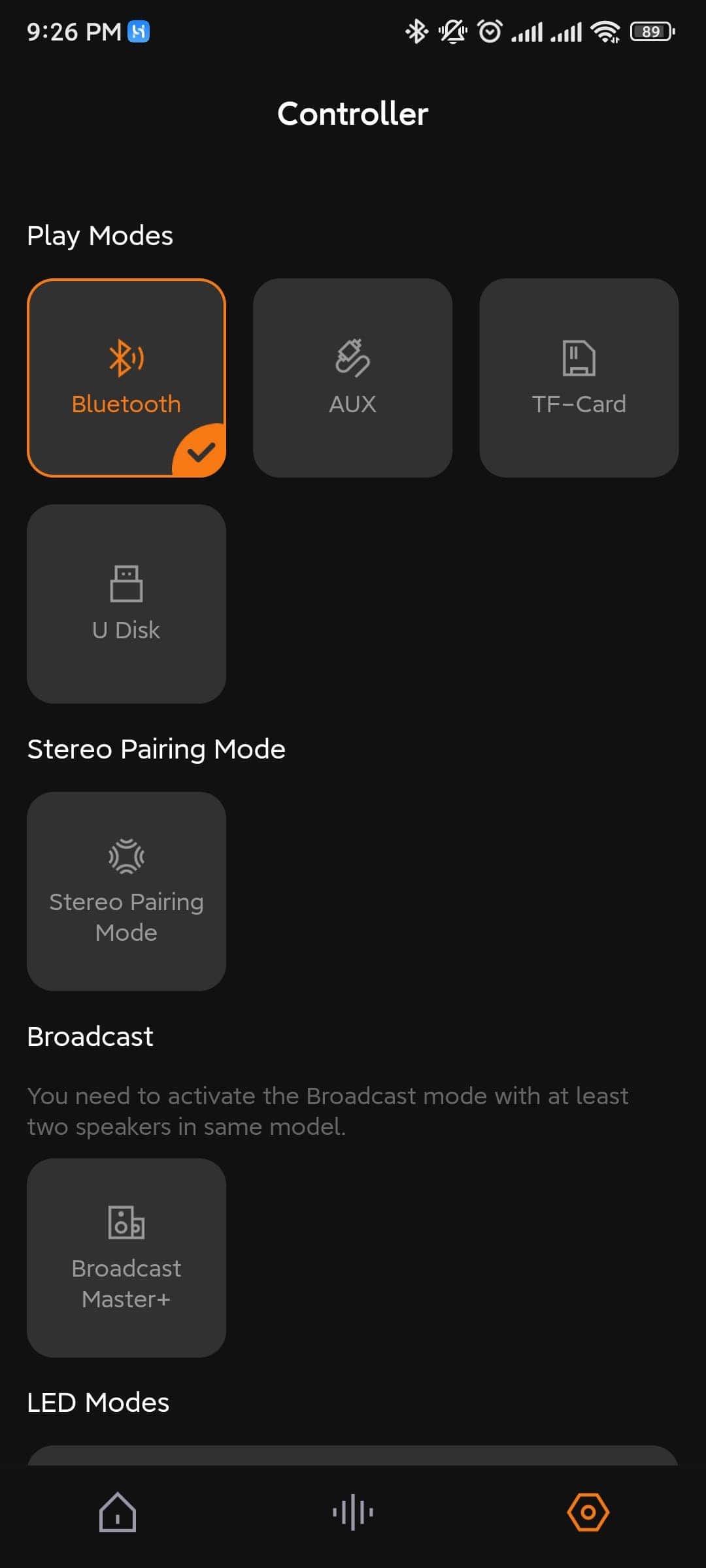Select the Bluetooth play mode
706x1568 pixels.
[x=126, y=378]
